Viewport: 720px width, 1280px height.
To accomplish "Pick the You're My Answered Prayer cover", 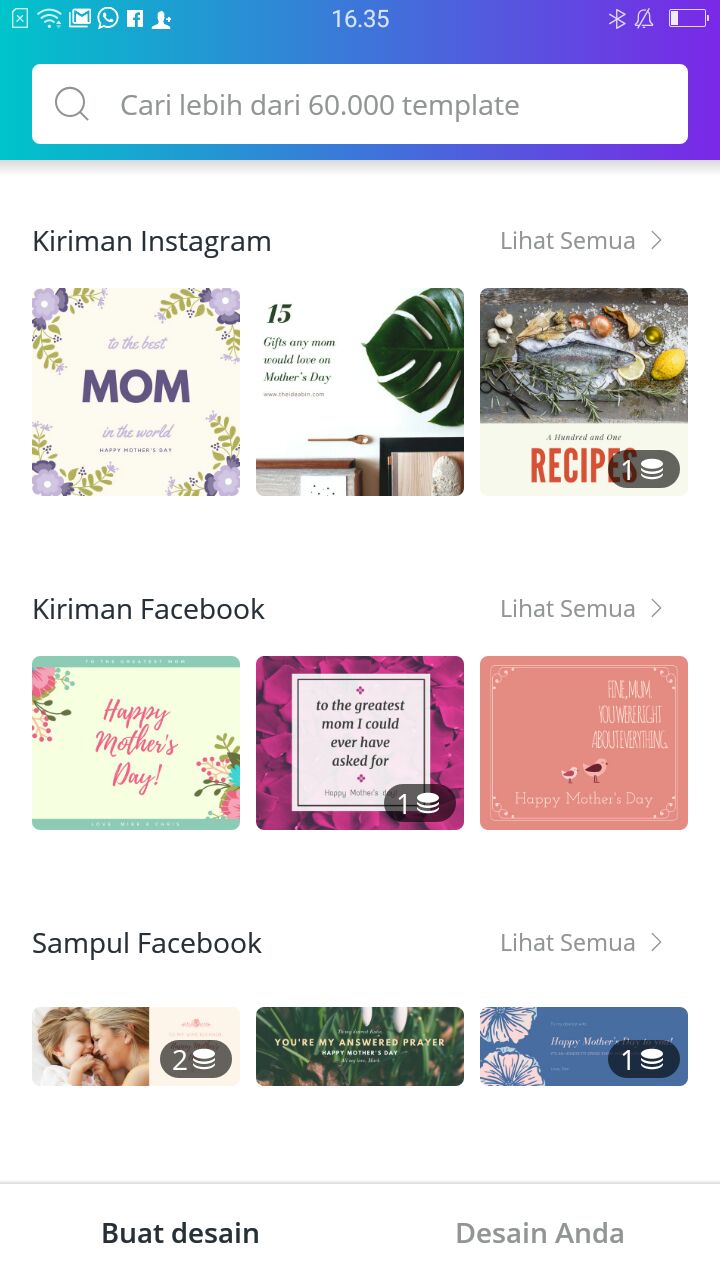I will 360,1046.
